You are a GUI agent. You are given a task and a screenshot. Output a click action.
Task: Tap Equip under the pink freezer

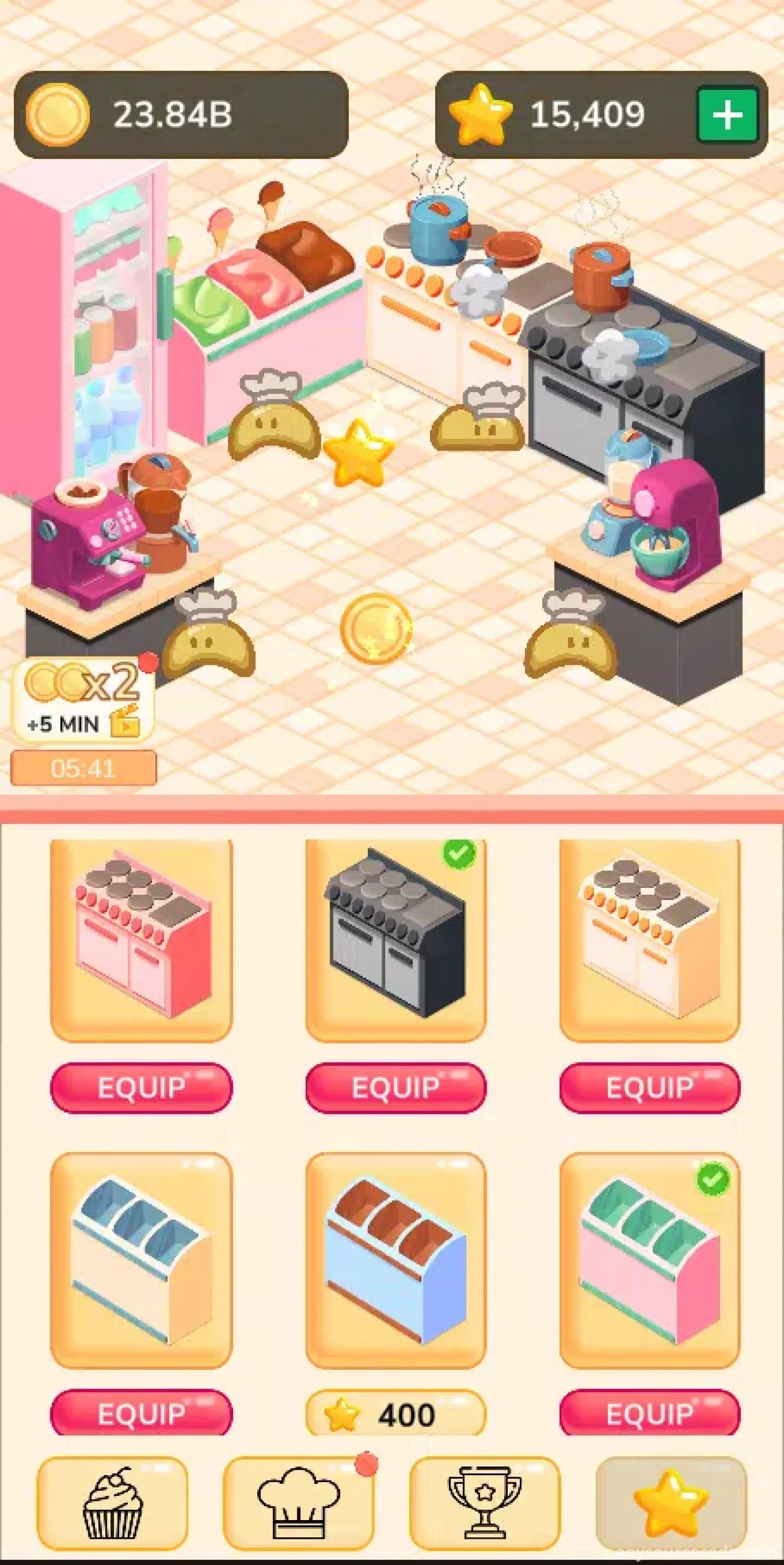pyautogui.click(x=649, y=1413)
